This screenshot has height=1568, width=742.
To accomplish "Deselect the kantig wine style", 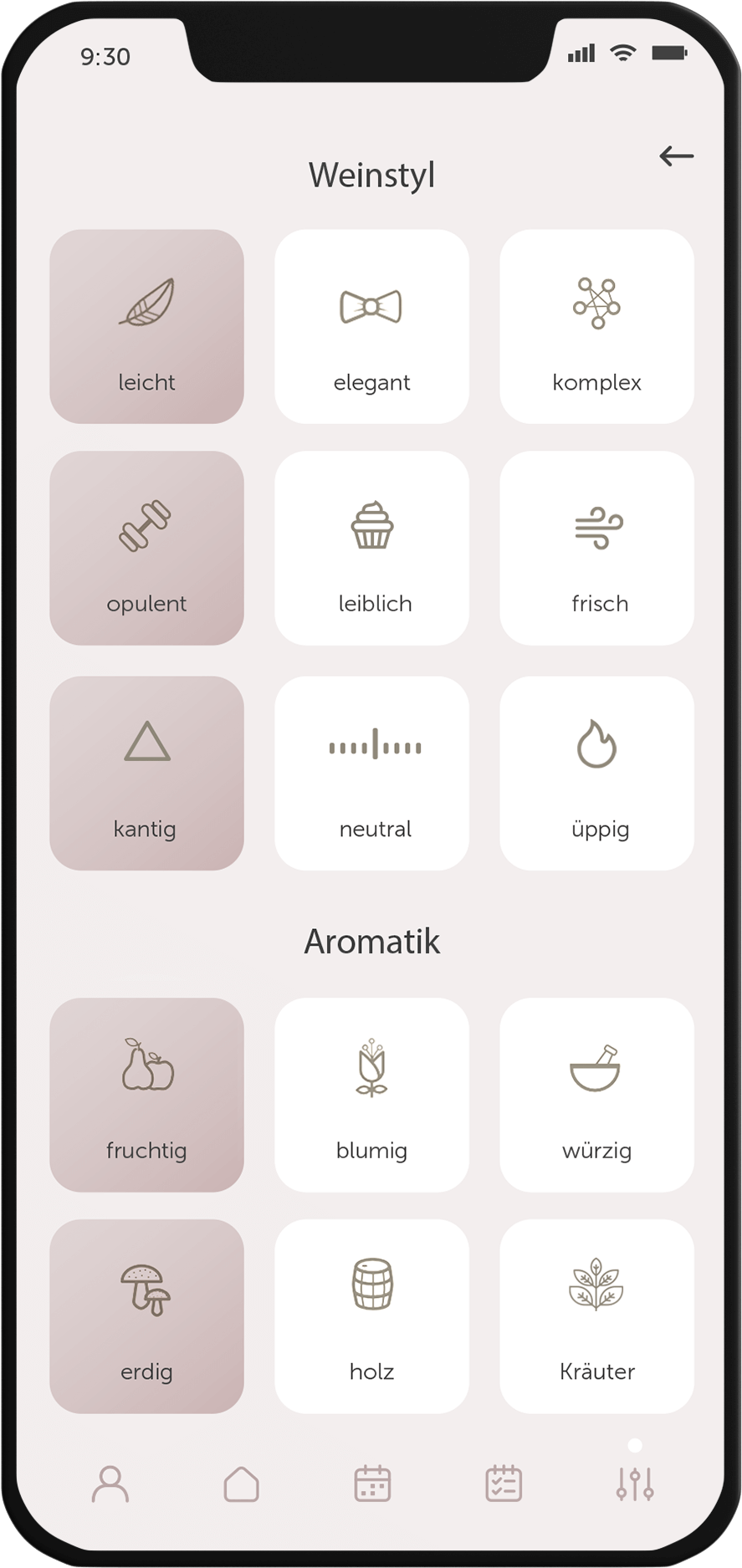I will 146,773.
